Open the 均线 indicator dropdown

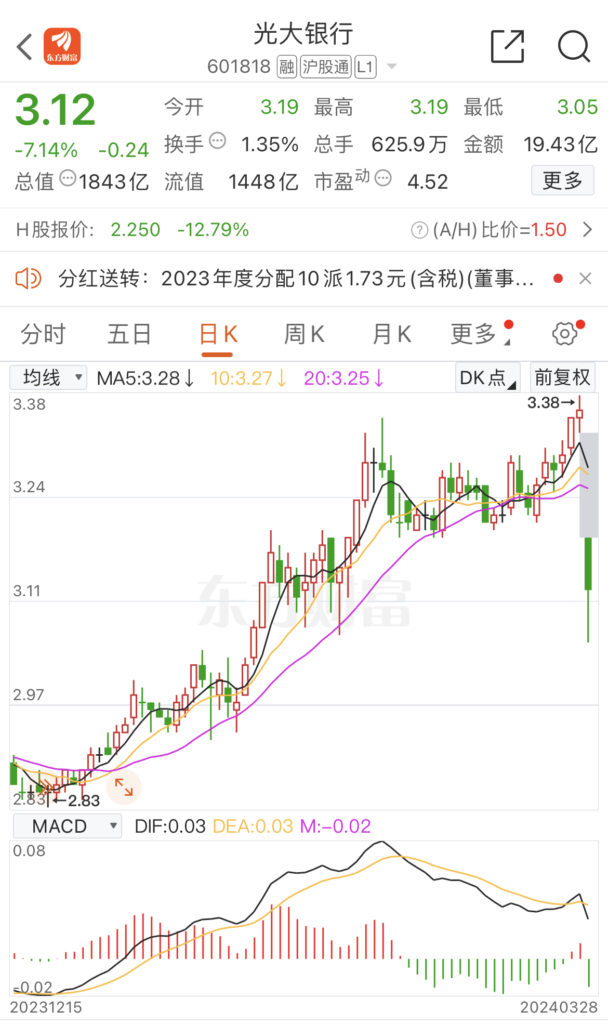[49, 378]
